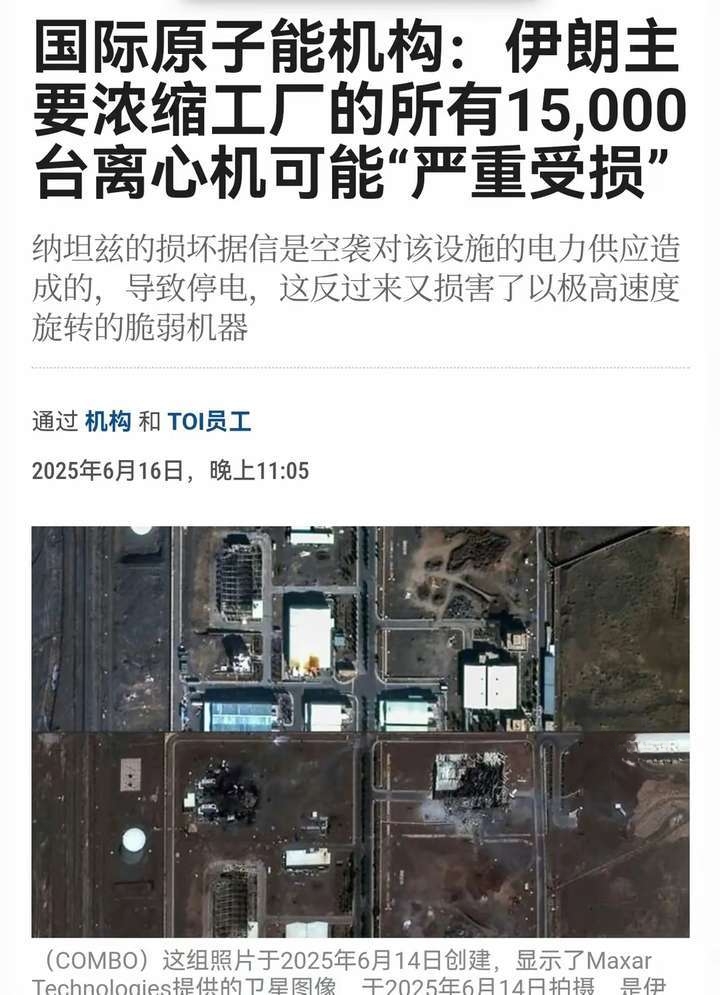This screenshot has height=995, width=720.
Task: Open the 机构 author link
Action: pyautogui.click(x=108, y=422)
